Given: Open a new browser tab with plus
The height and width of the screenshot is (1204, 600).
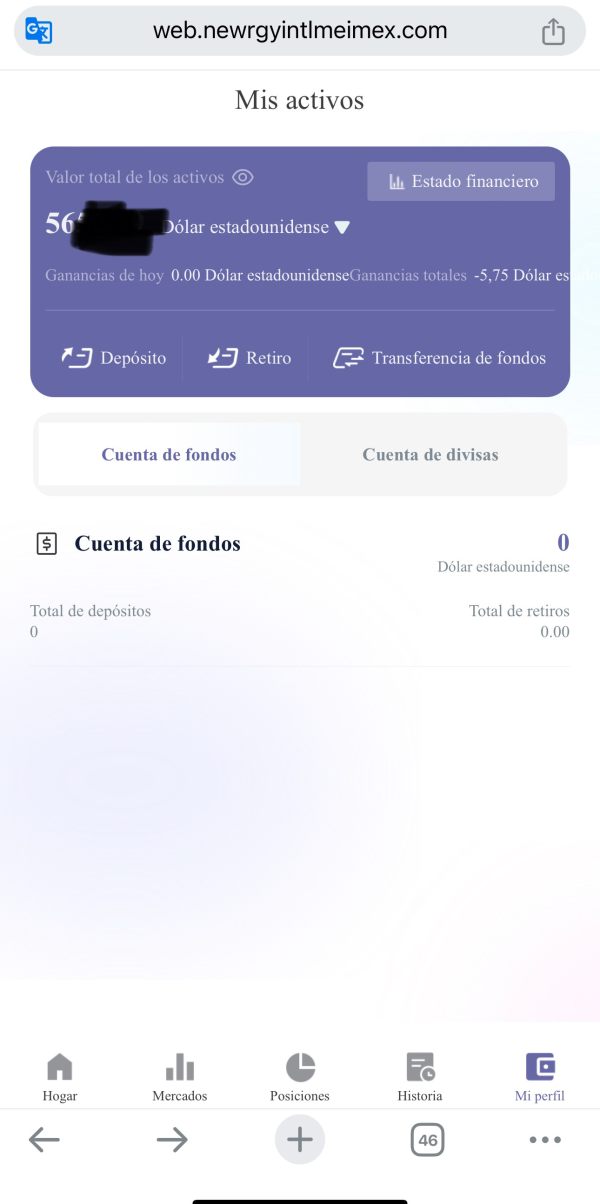Looking at the screenshot, I should coord(300,1139).
